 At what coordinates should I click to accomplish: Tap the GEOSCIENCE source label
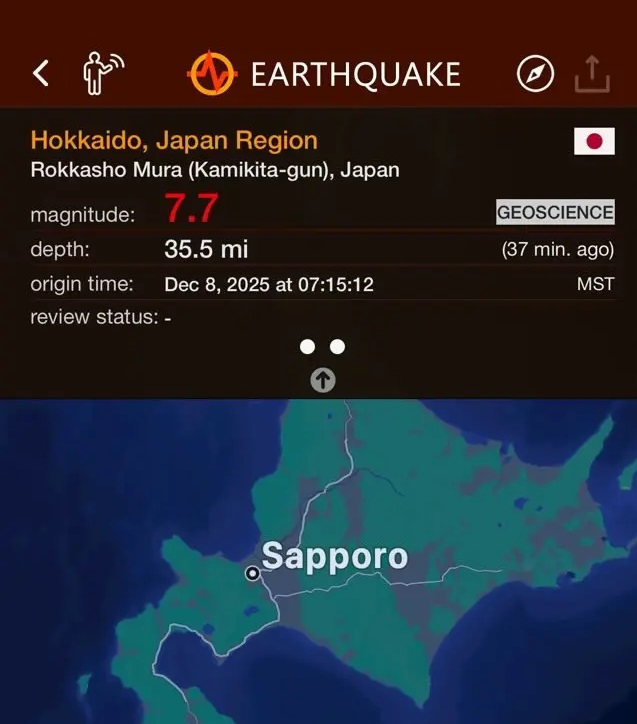555,212
